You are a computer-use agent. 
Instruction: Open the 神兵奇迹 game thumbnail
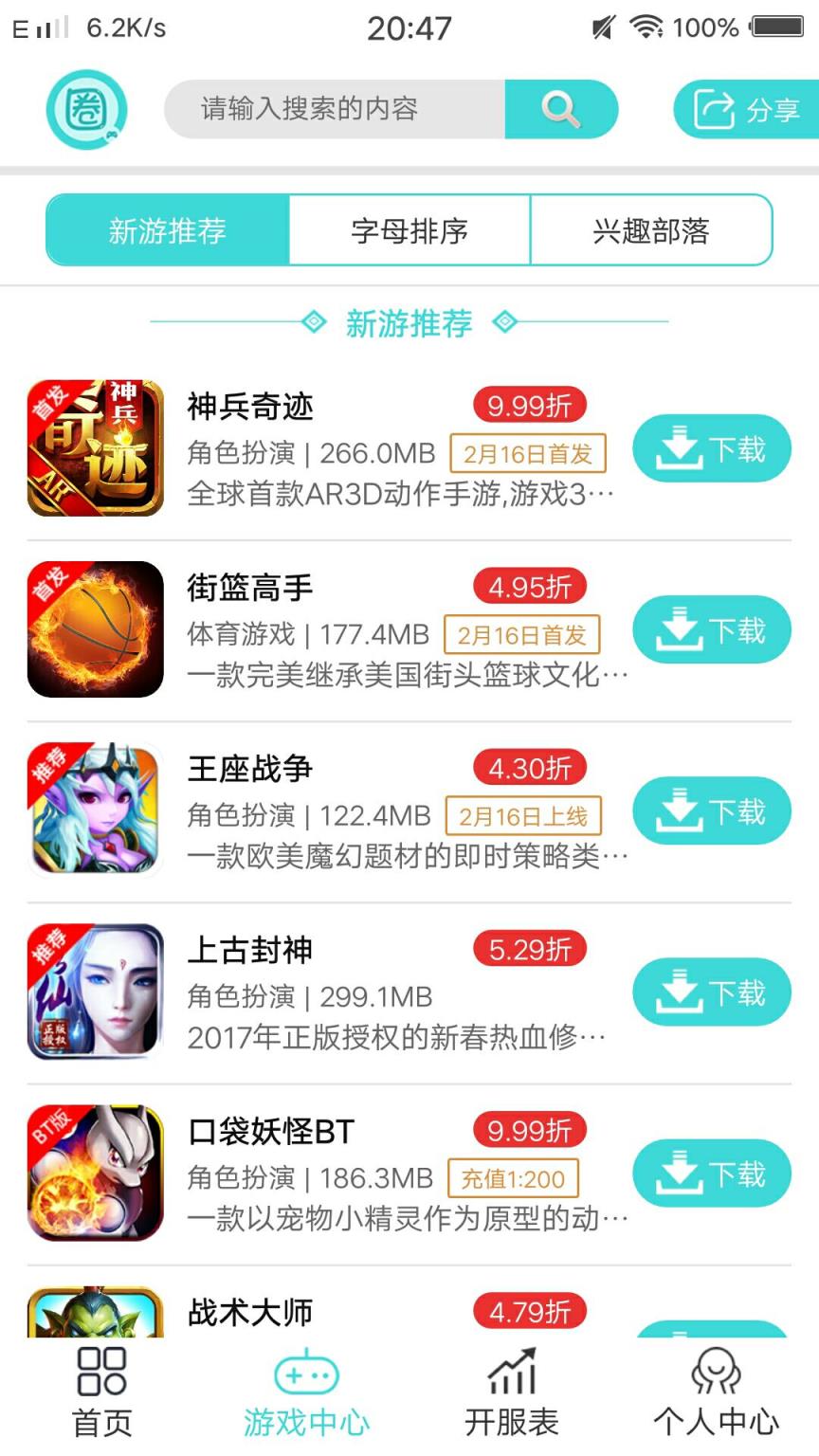pos(95,446)
